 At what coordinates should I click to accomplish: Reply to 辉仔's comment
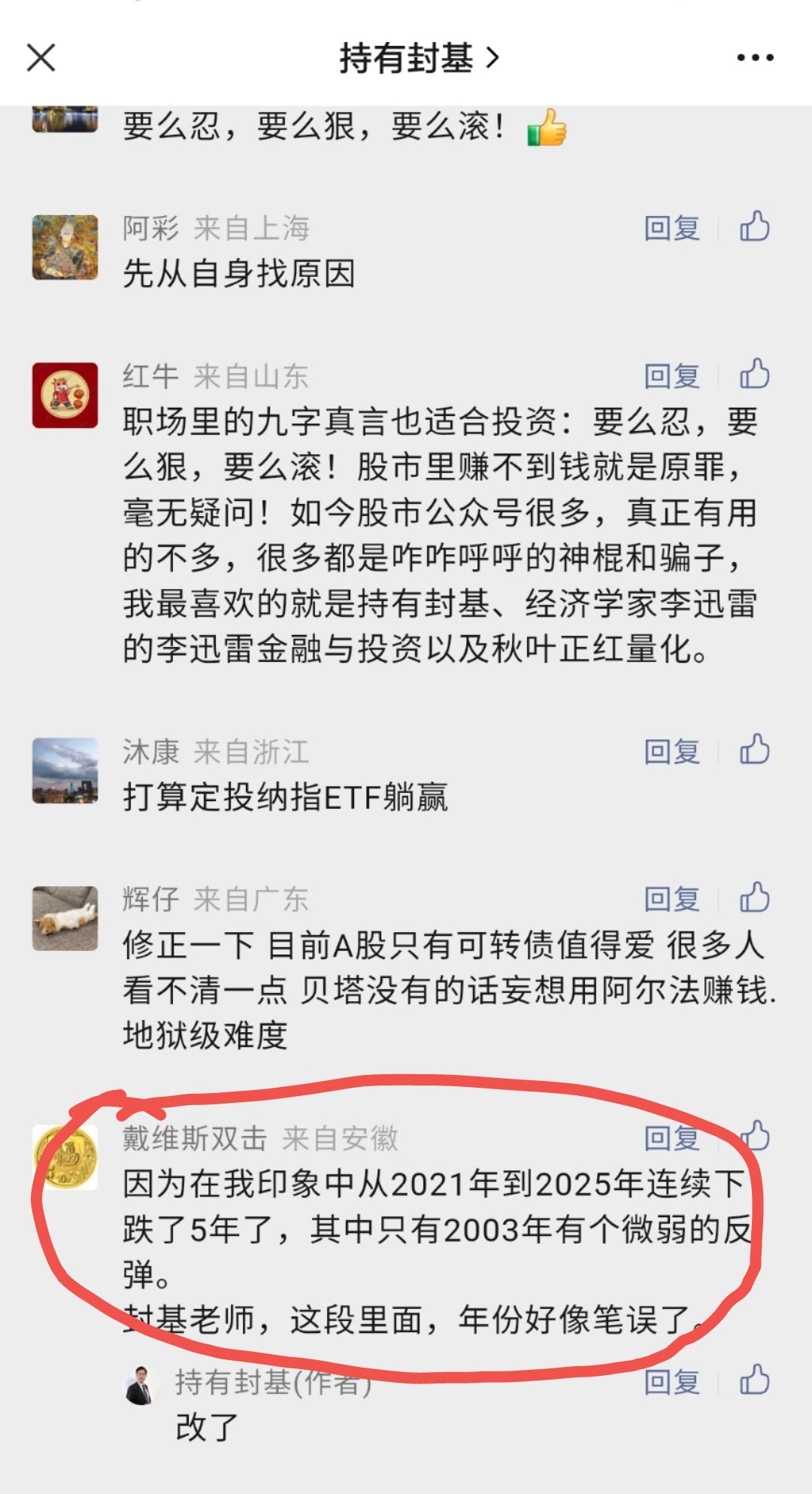[x=671, y=898]
